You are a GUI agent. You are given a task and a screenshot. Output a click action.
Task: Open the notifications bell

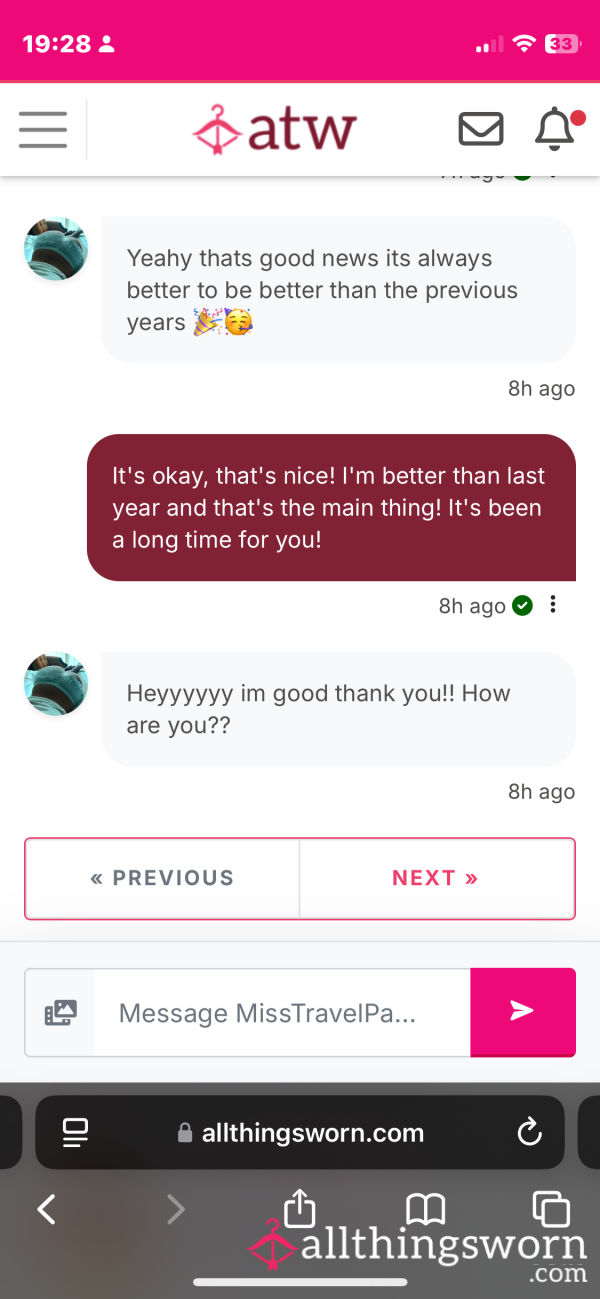(555, 129)
